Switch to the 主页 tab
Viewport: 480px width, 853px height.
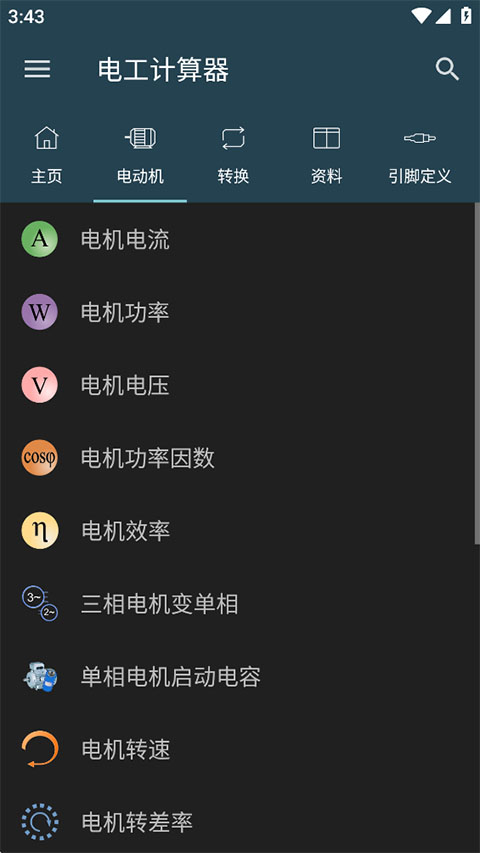pos(47,155)
